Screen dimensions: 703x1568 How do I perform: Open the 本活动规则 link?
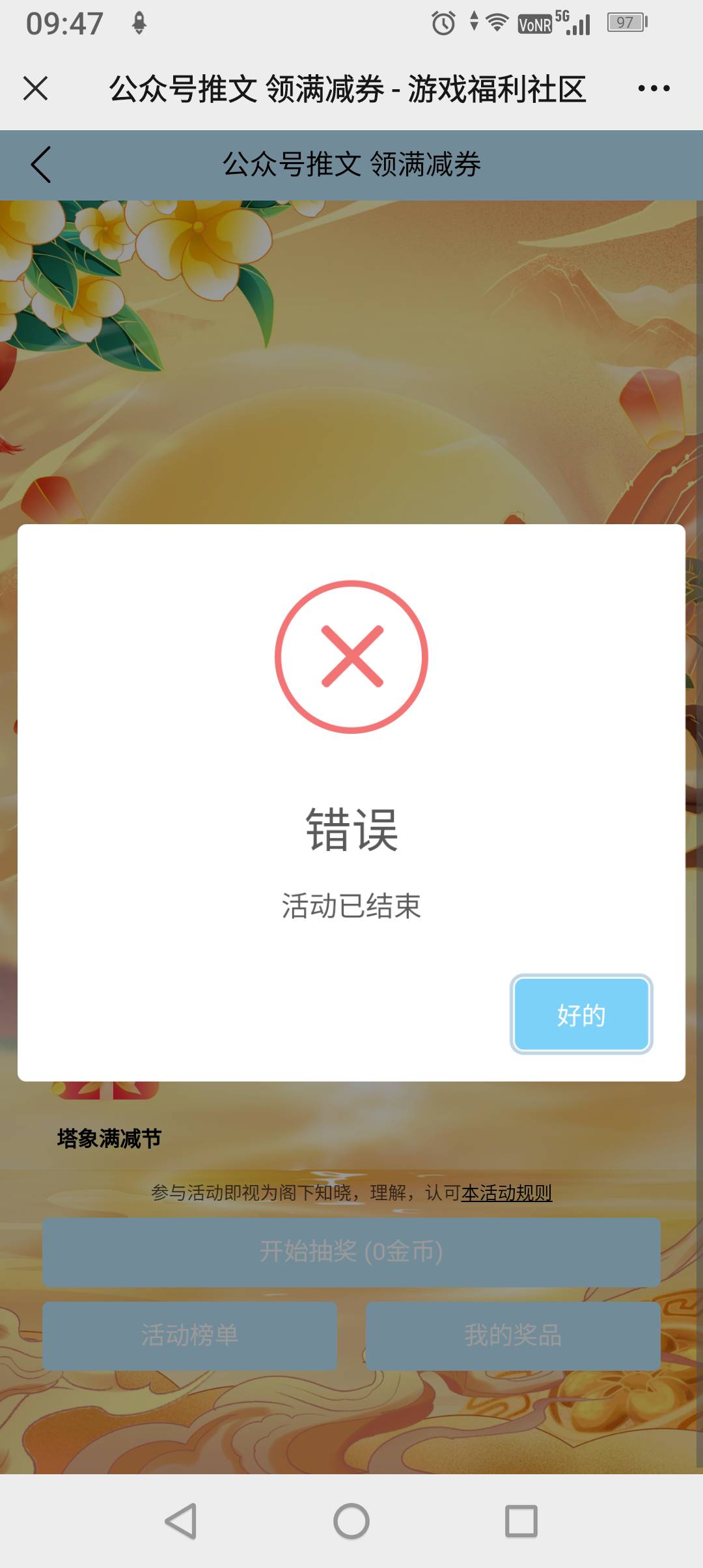[506, 1193]
